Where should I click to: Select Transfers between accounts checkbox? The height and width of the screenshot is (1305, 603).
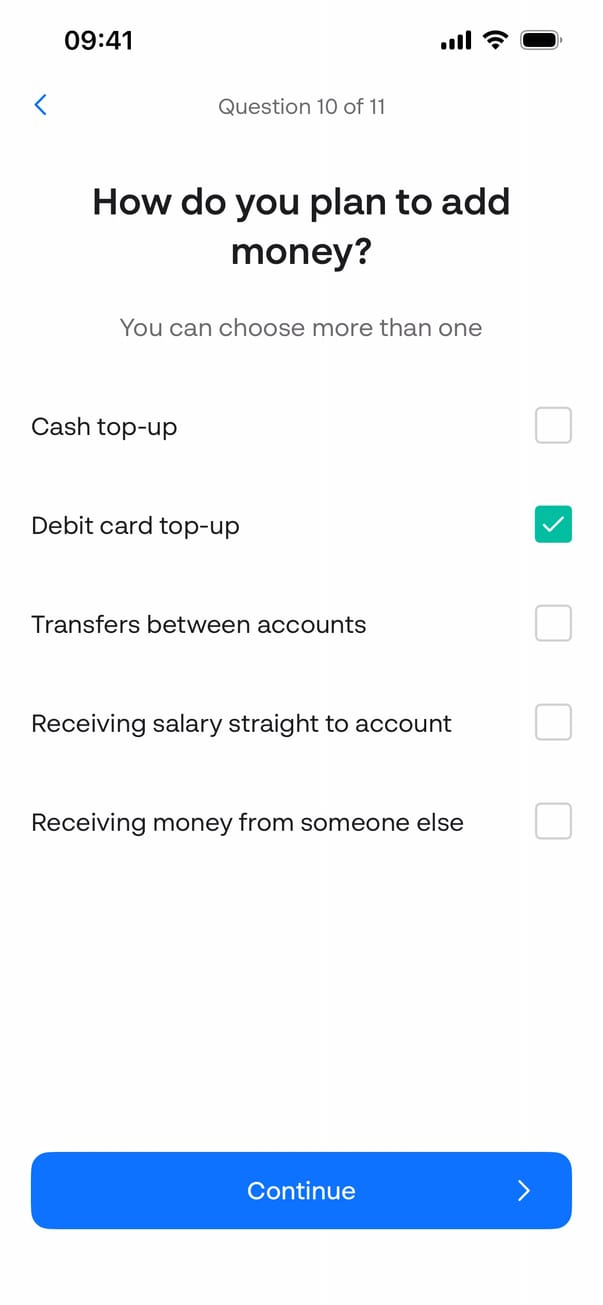553,624
